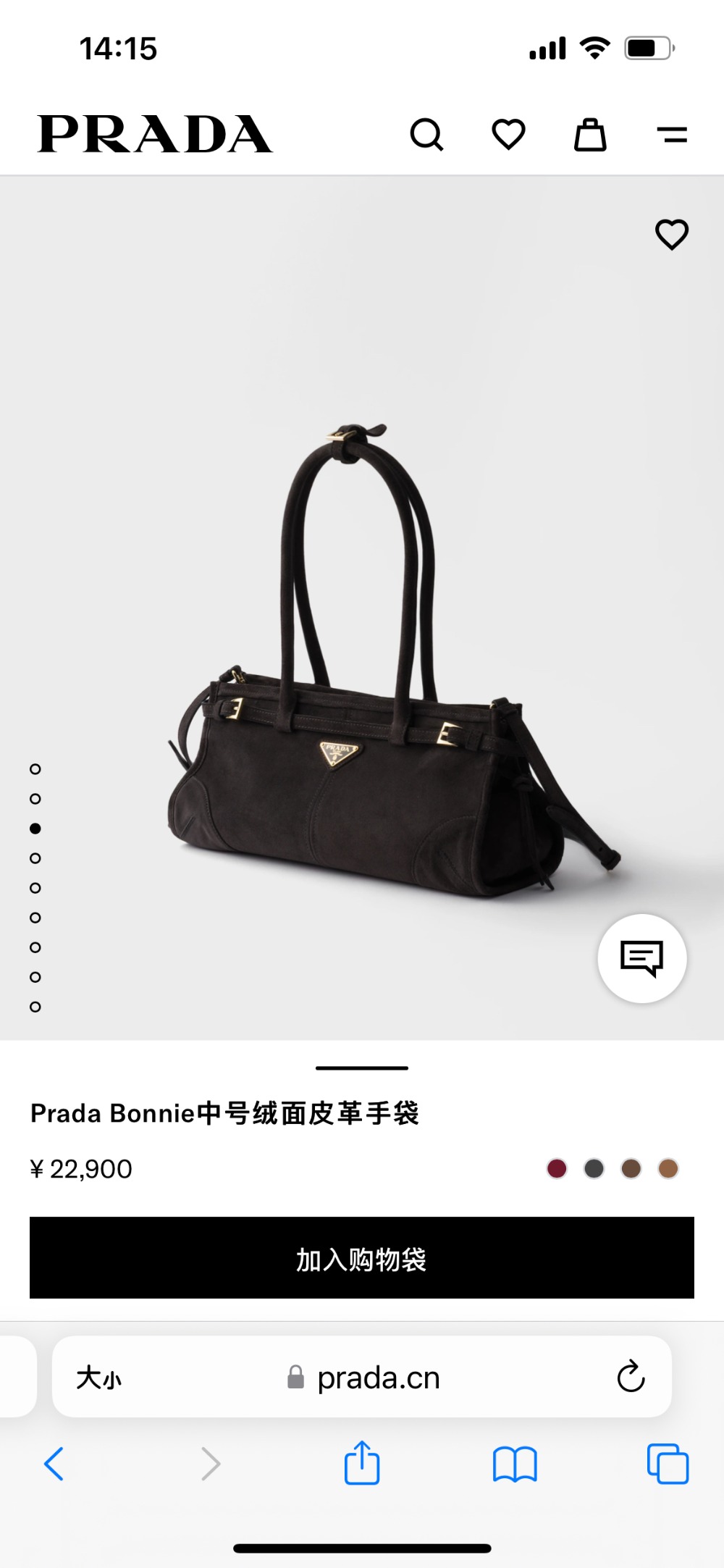Share this page via Safari share icon

[x=362, y=1464]
